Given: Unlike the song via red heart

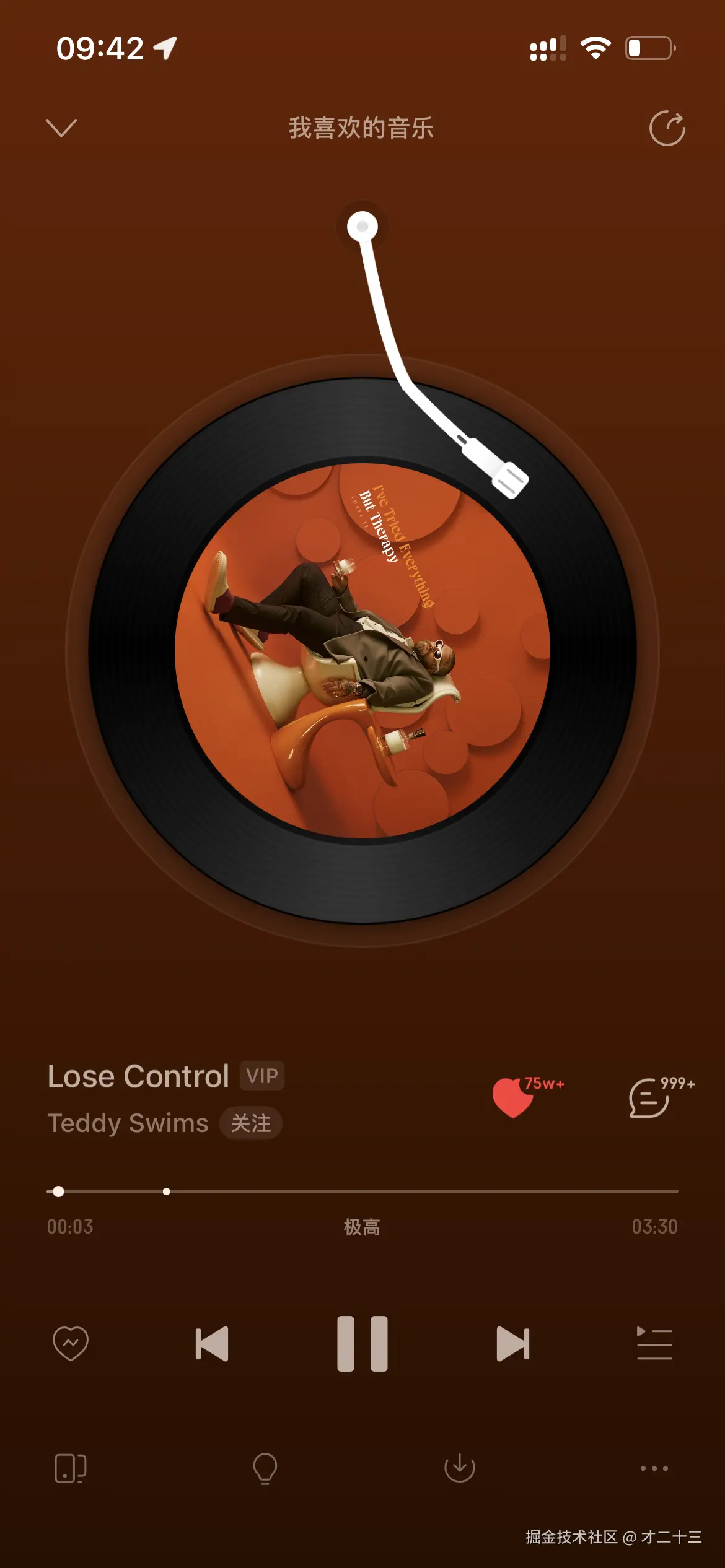Looking at the screenshot, I should [x=513, y=1097].
